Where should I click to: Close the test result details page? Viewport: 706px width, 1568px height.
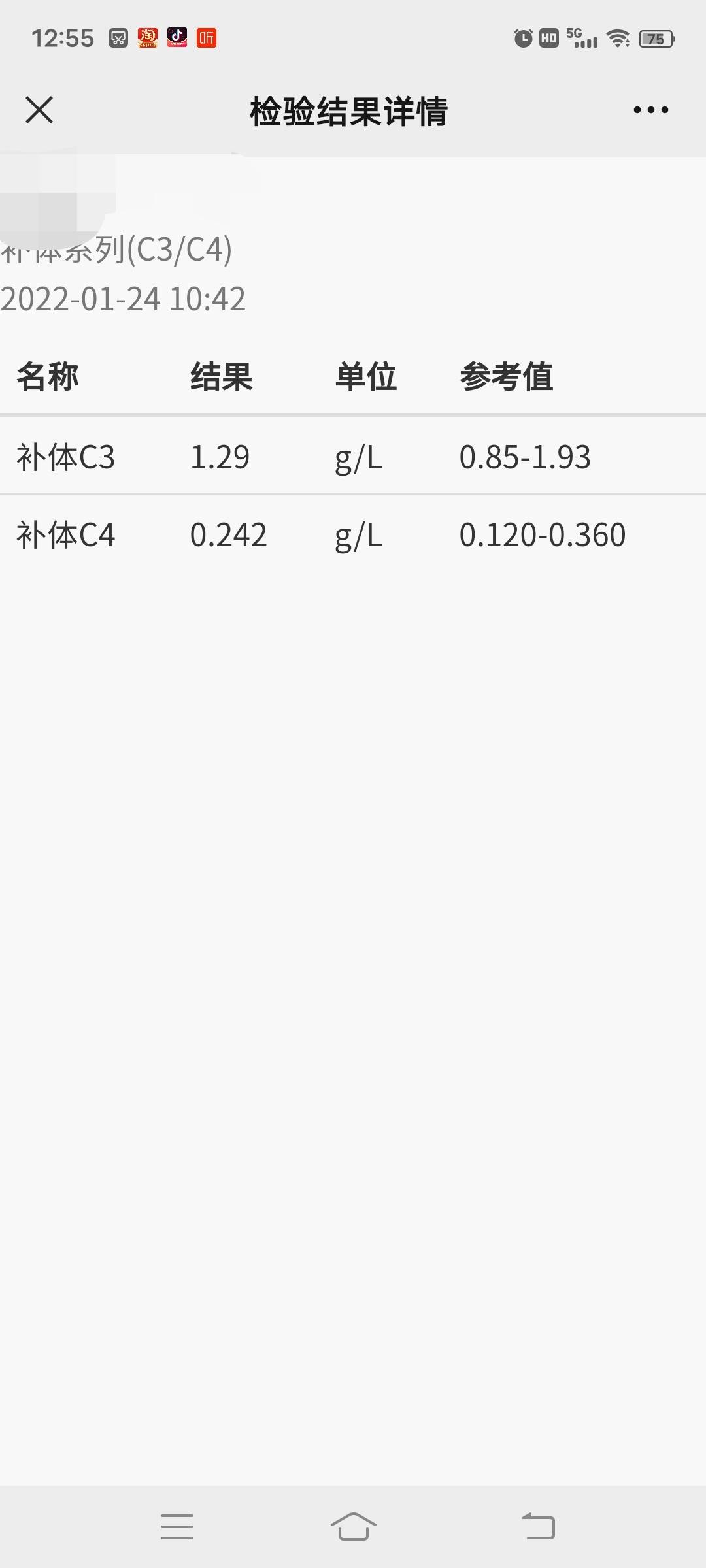(39, 110)
